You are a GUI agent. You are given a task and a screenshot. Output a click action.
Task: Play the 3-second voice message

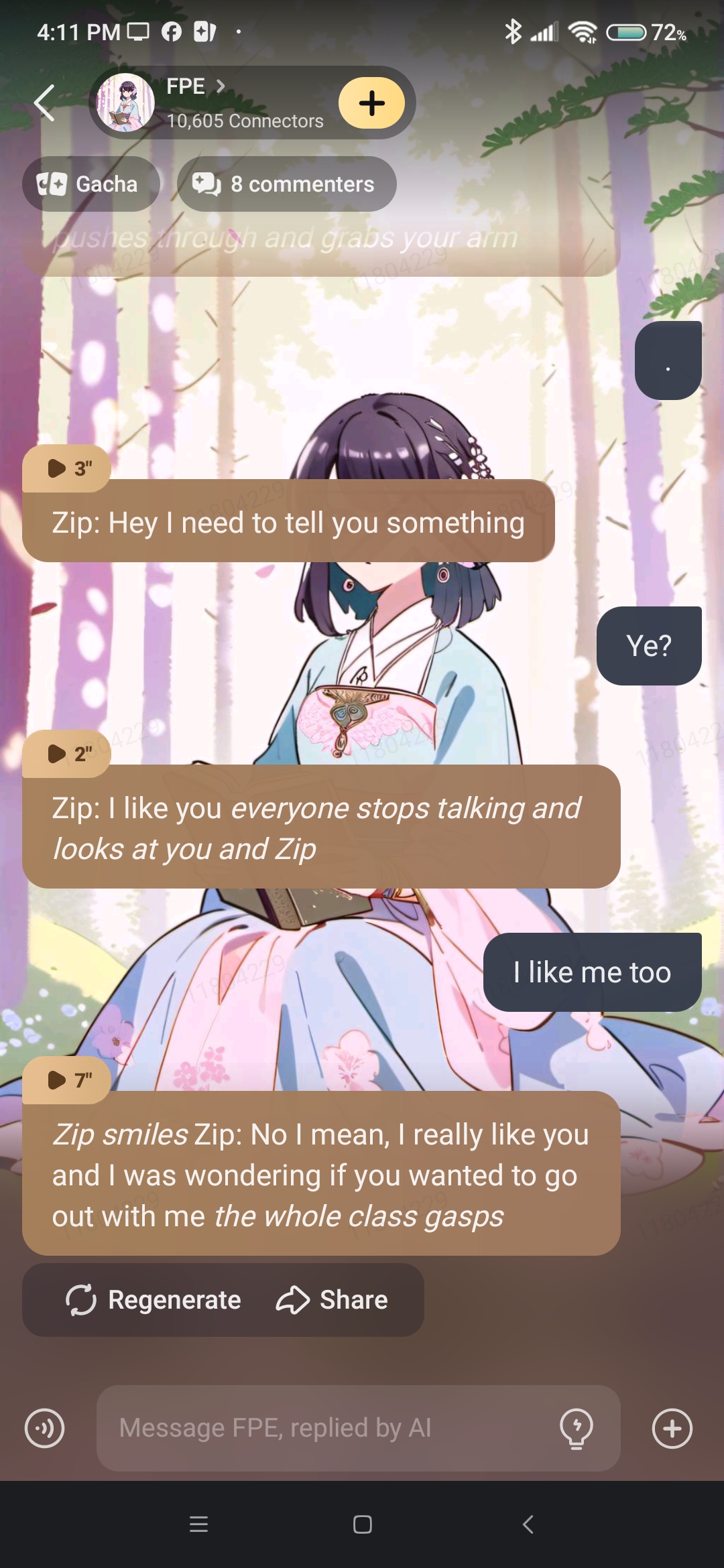pos(67,468)
